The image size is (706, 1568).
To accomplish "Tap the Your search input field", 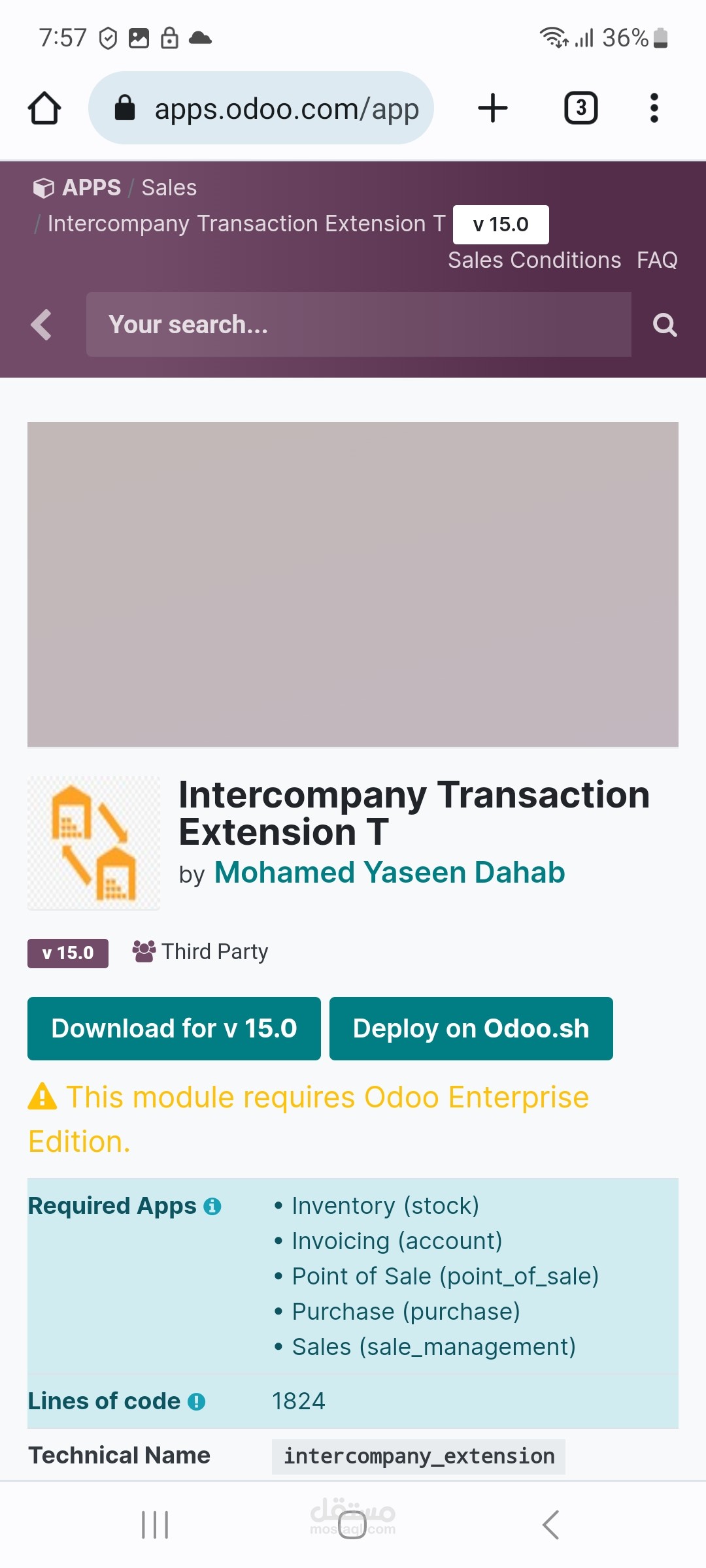I will click(360, 324).
